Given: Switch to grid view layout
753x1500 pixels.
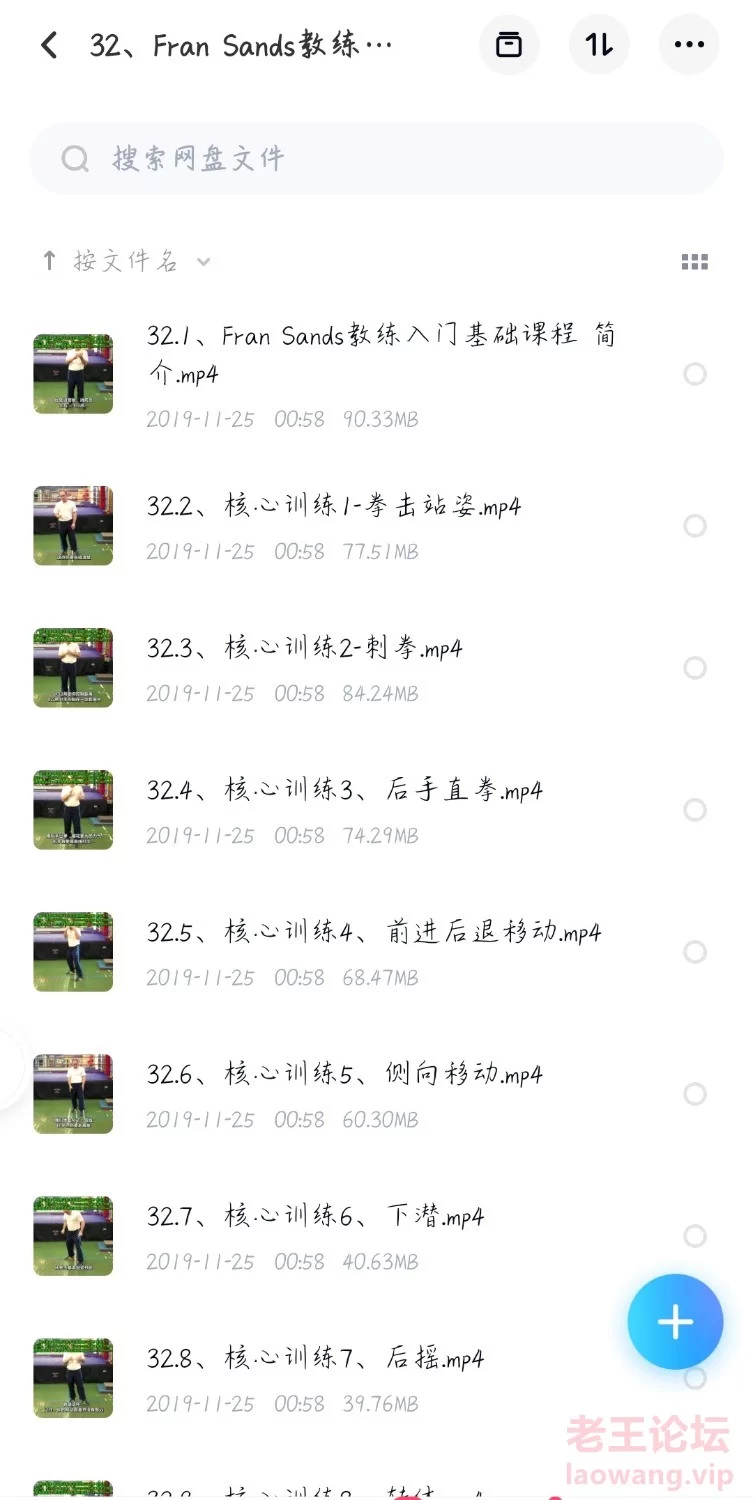Looking at the screenshot, I should click(x=694, y=262).
